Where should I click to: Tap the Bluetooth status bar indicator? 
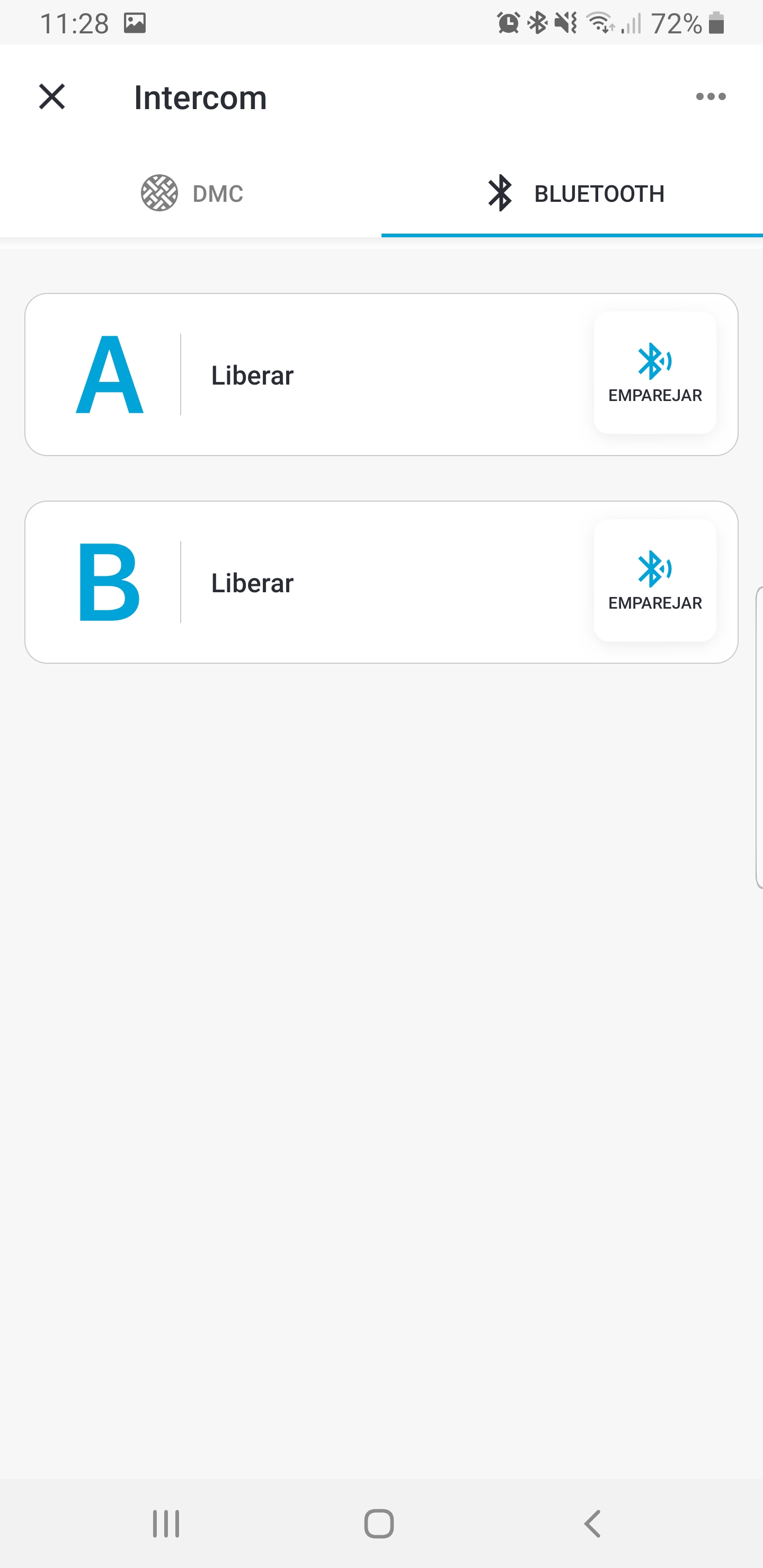tap(536, 23)
